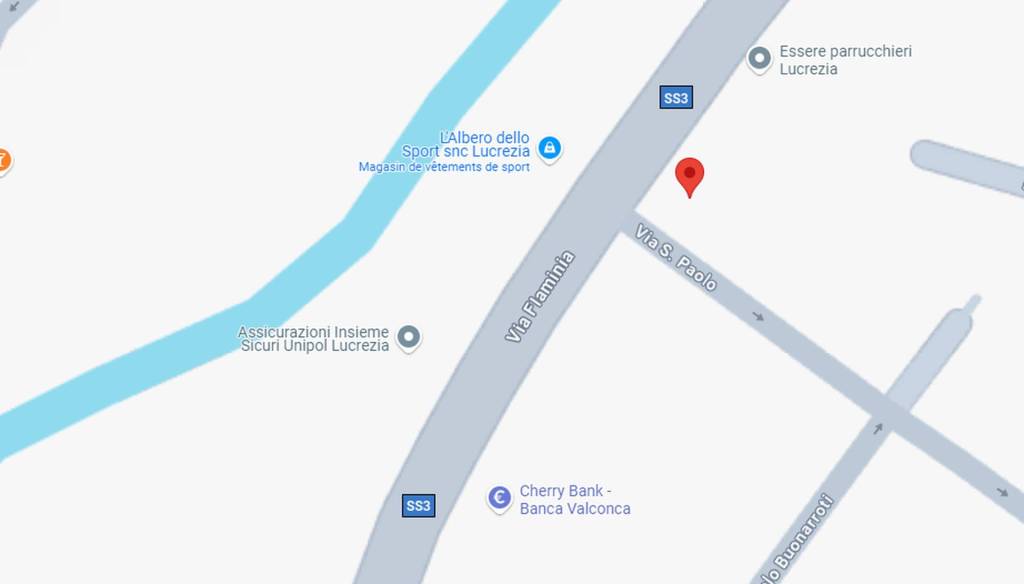Open the orange place marker at the map edge
This screenshot has height=584, width=1024.
click(3, 159)
